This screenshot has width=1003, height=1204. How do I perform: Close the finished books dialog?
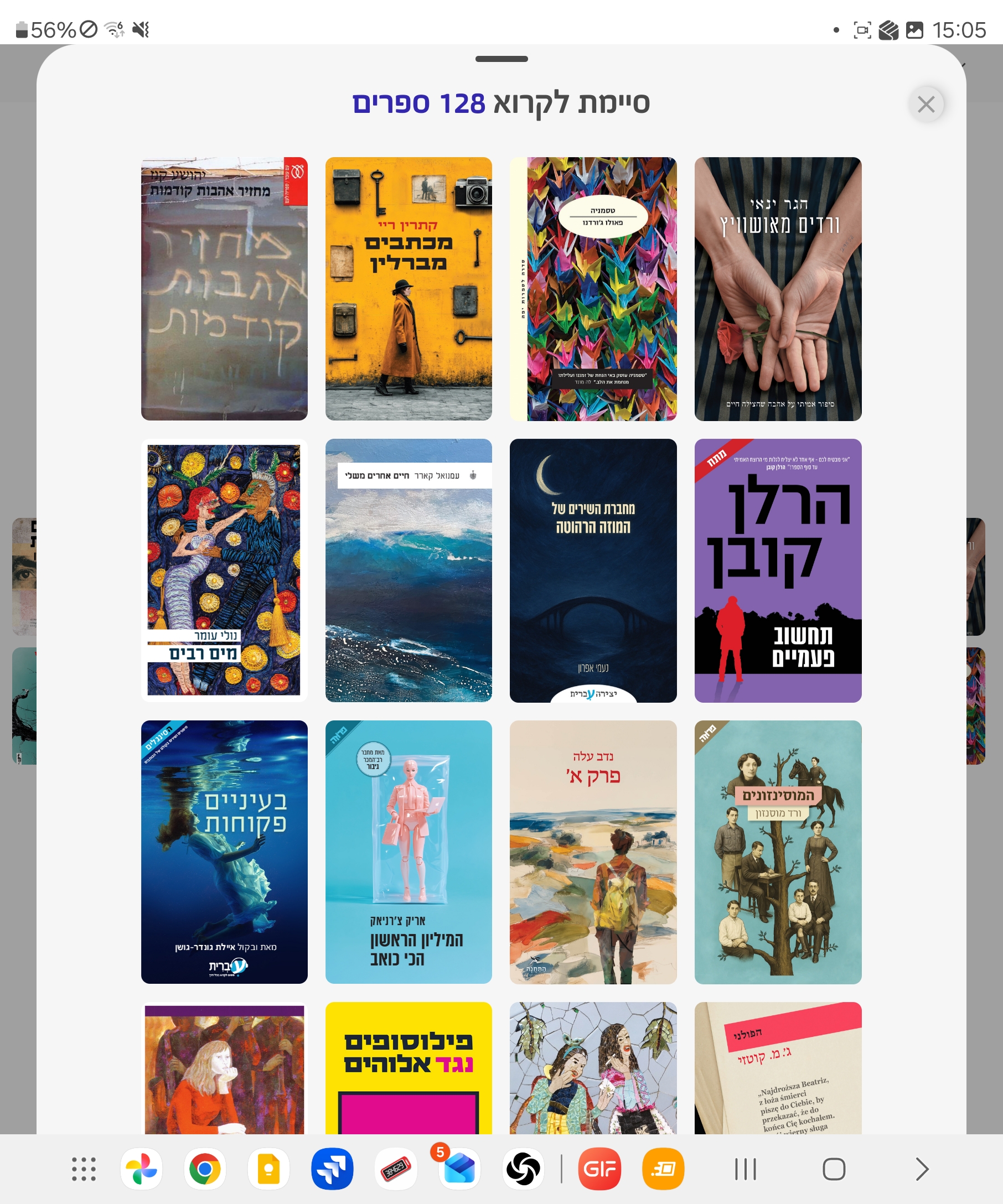[x=926, y=105]
